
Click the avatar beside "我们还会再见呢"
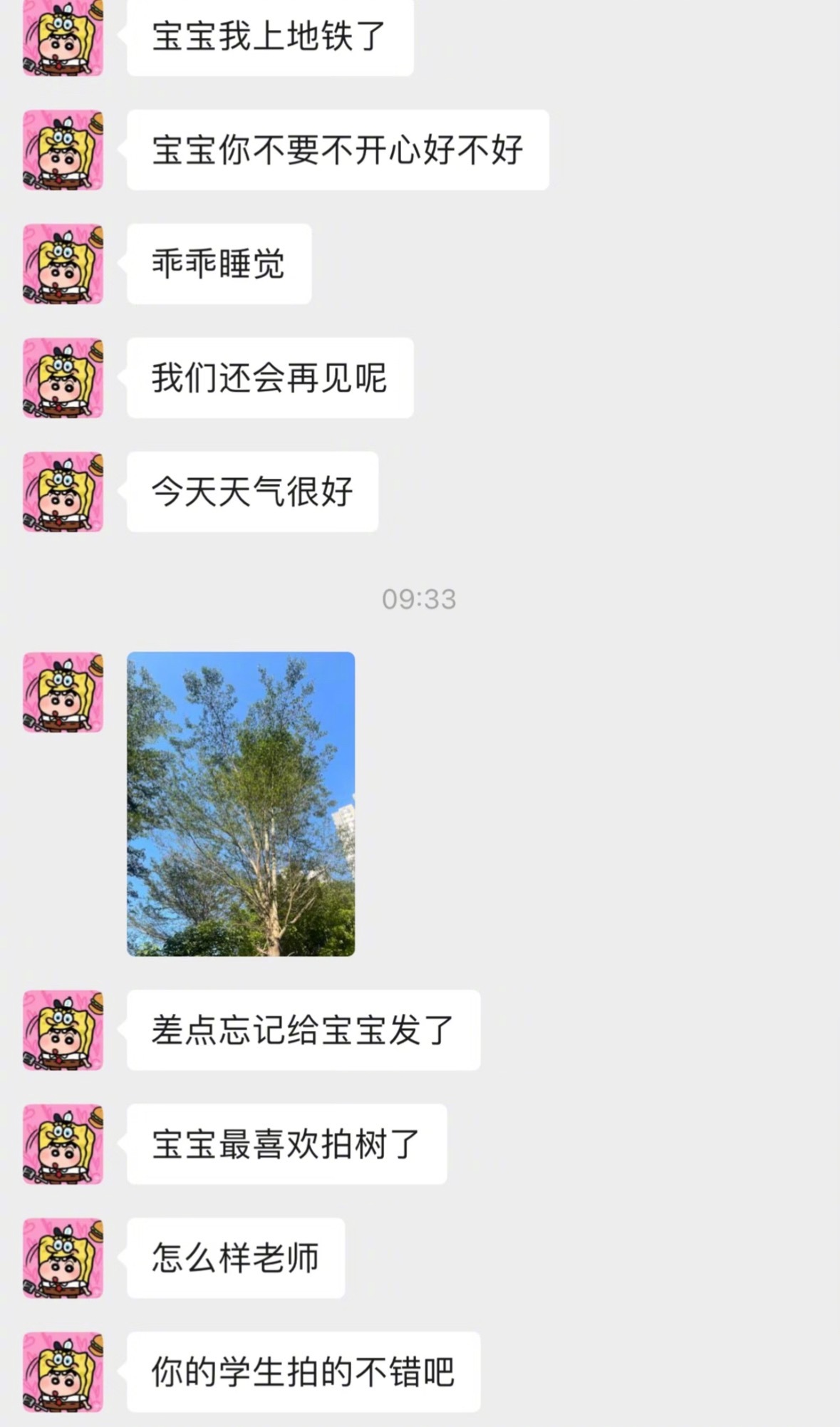tap(63, 378)
